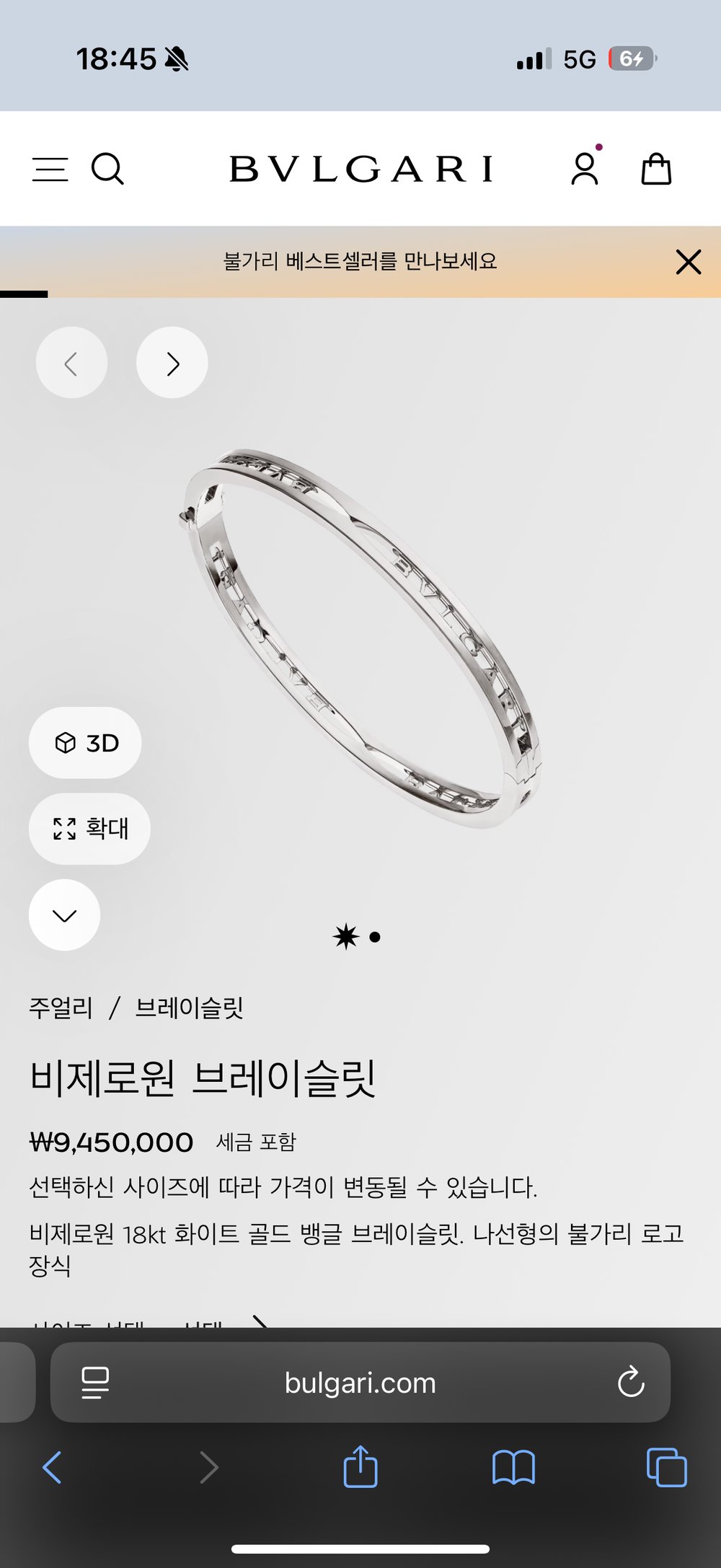Open Safari bookmarks
This screenshot has width=721, height=1568.
tap(513, 1467)
